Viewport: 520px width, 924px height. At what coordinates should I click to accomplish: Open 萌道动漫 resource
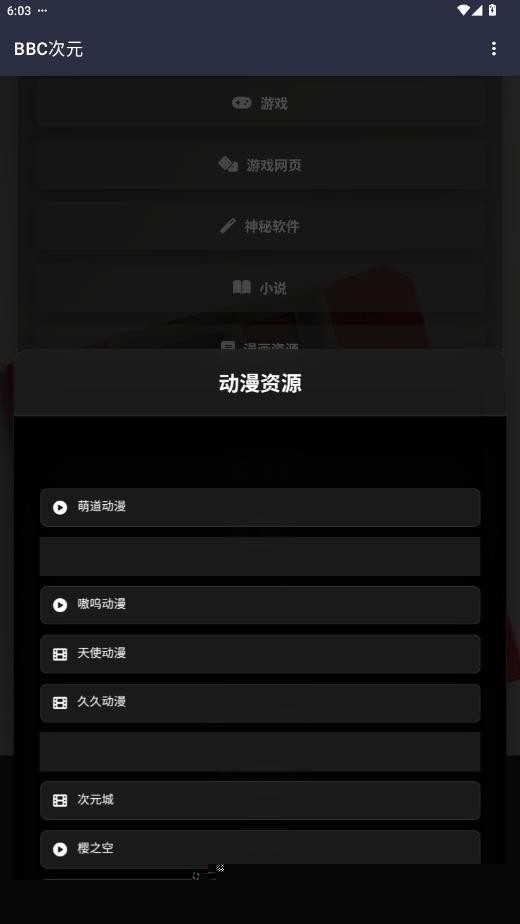260,507
